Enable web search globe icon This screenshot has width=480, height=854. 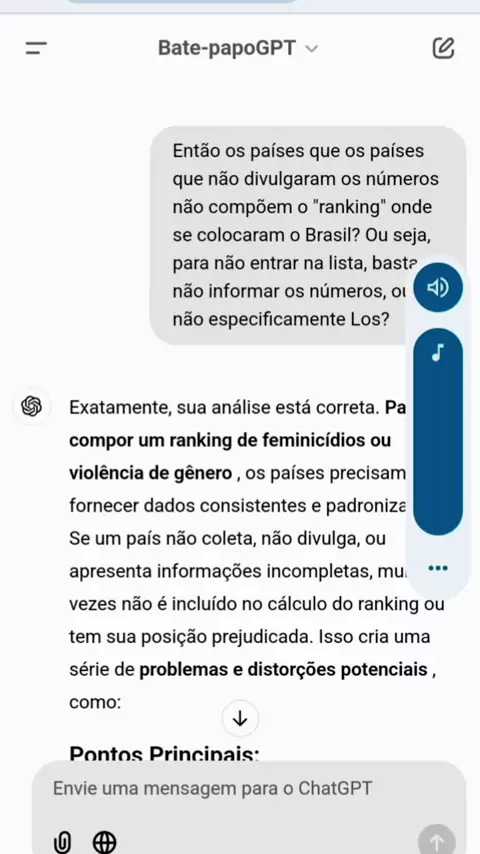click(104, 842)
